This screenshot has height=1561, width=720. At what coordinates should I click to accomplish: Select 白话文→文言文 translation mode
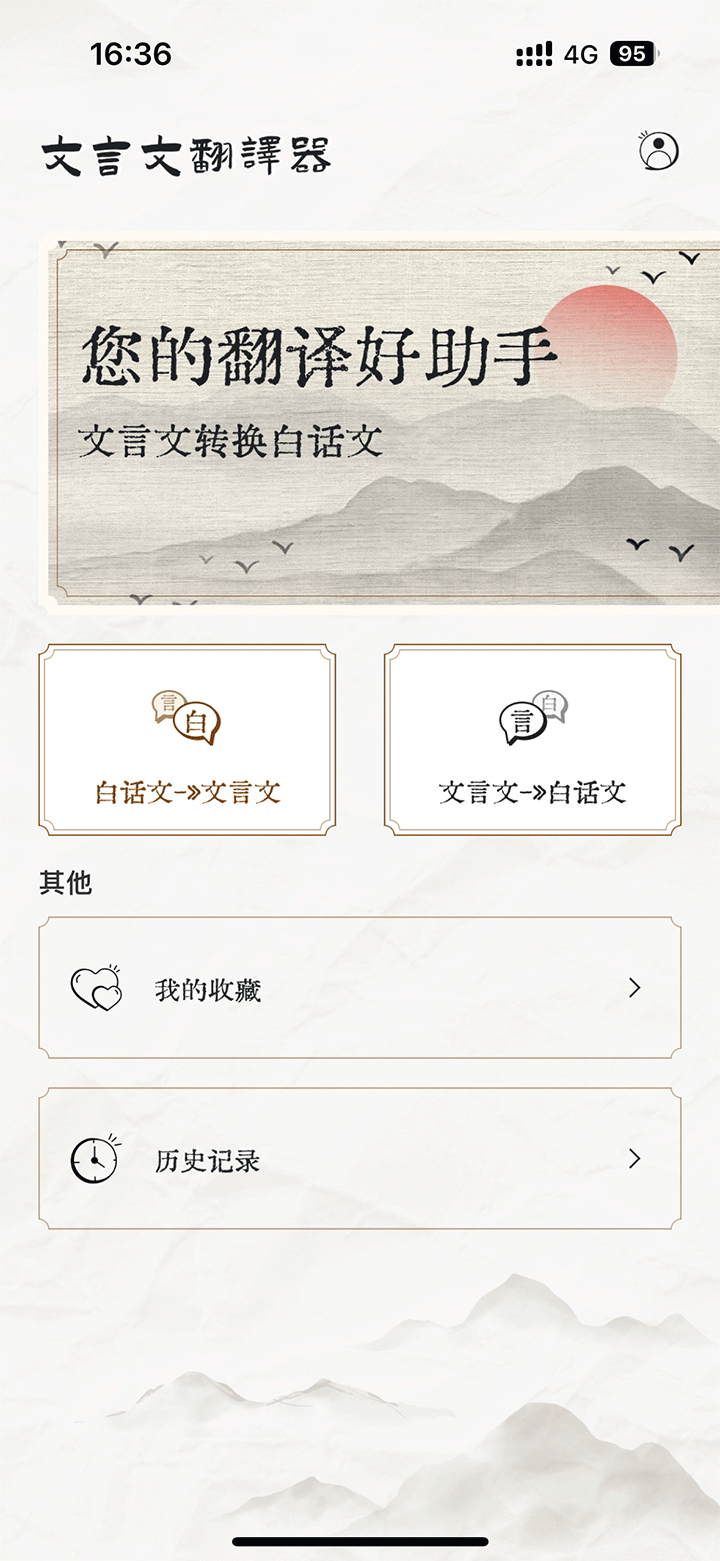[x=187, y=740]
